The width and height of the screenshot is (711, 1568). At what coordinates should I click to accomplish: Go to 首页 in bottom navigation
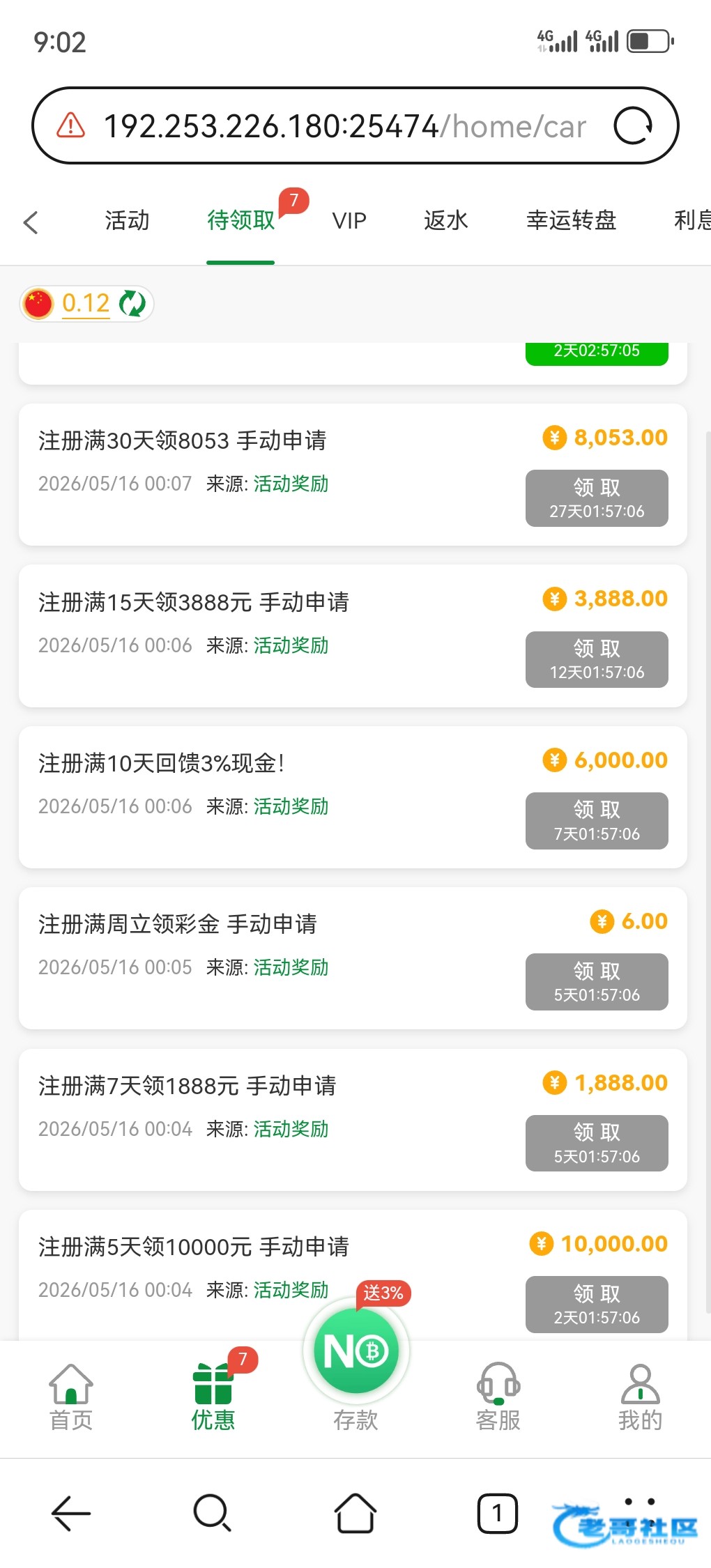pos(71,1397)
